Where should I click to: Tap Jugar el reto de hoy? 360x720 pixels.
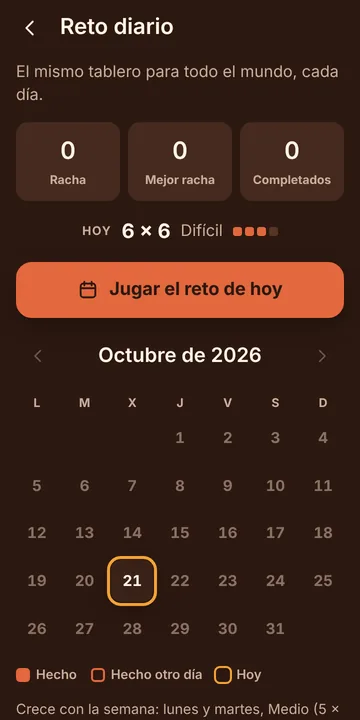pyautogui.click(x=180, y=290)
